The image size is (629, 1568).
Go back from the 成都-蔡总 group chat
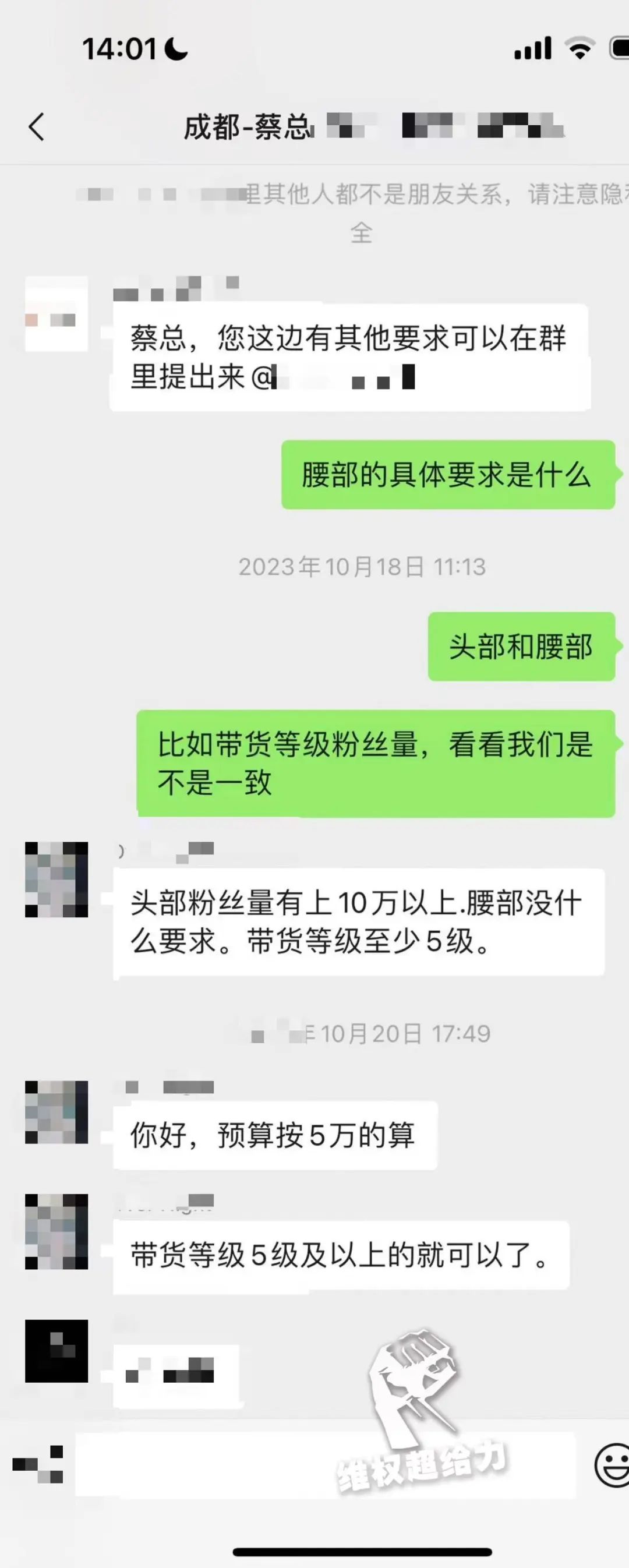coord(37,127)
